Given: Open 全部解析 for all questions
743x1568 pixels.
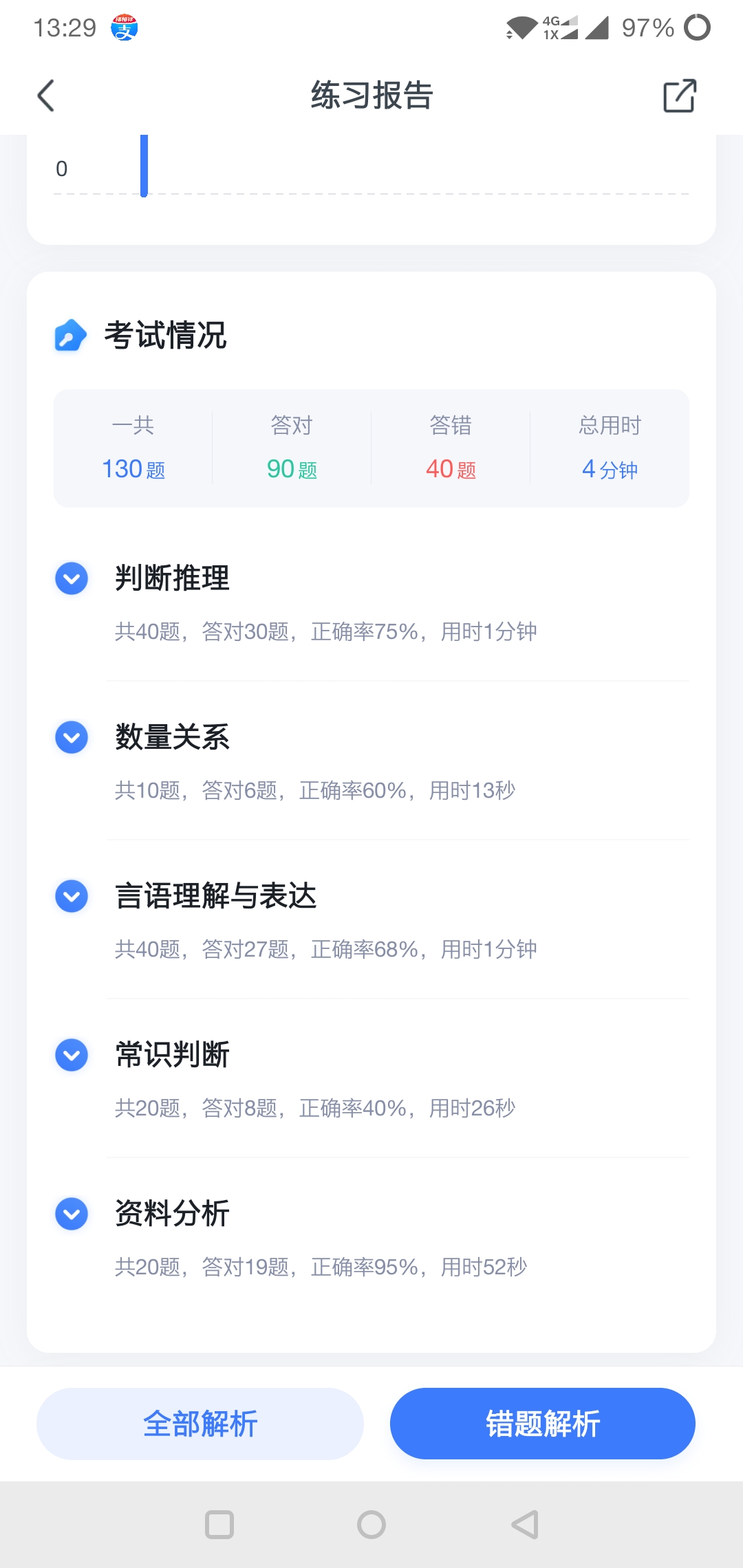Looking at the screenshot, I should [200, 1424].
